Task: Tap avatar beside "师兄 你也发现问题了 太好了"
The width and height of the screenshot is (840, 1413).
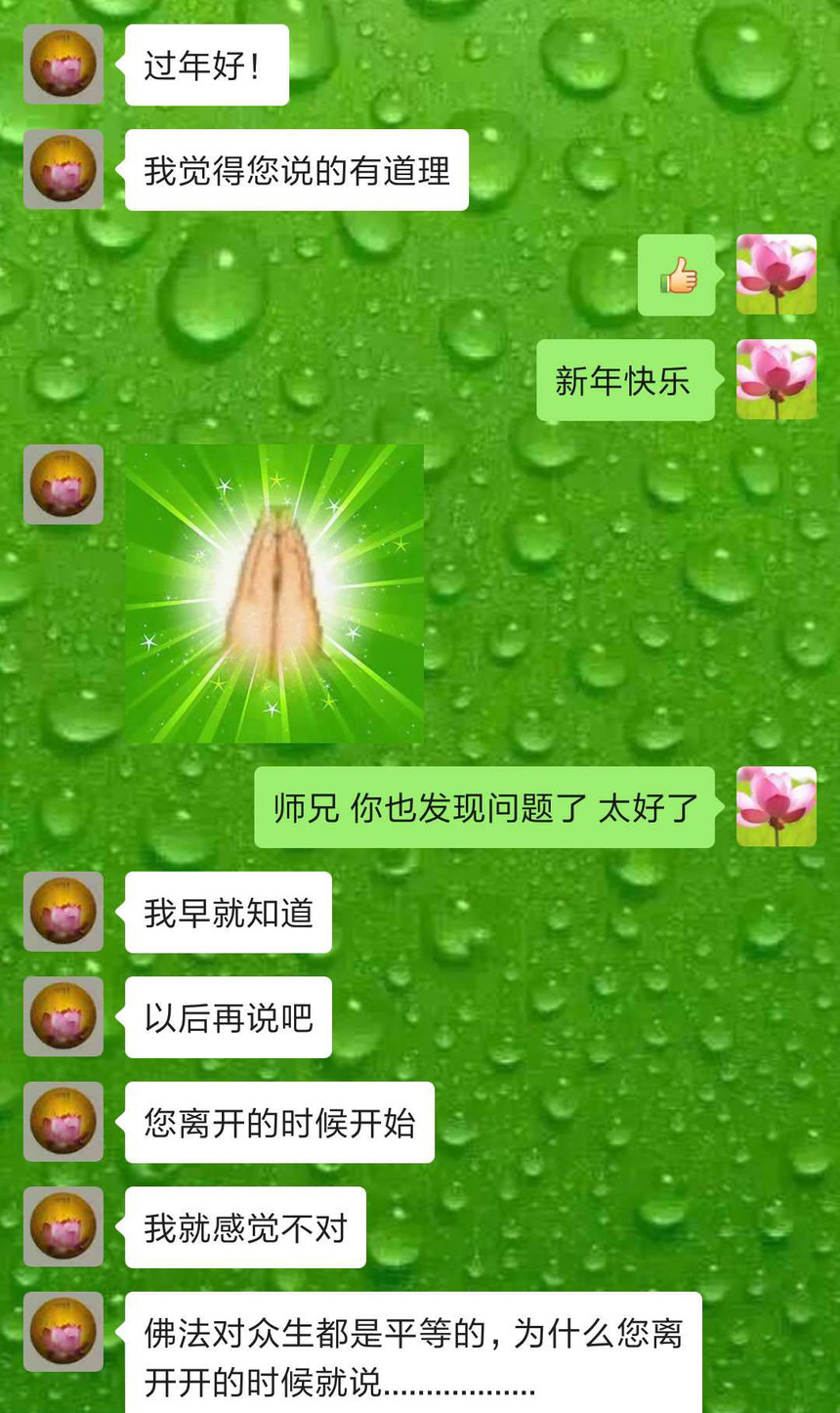Action: click(776, 807)
